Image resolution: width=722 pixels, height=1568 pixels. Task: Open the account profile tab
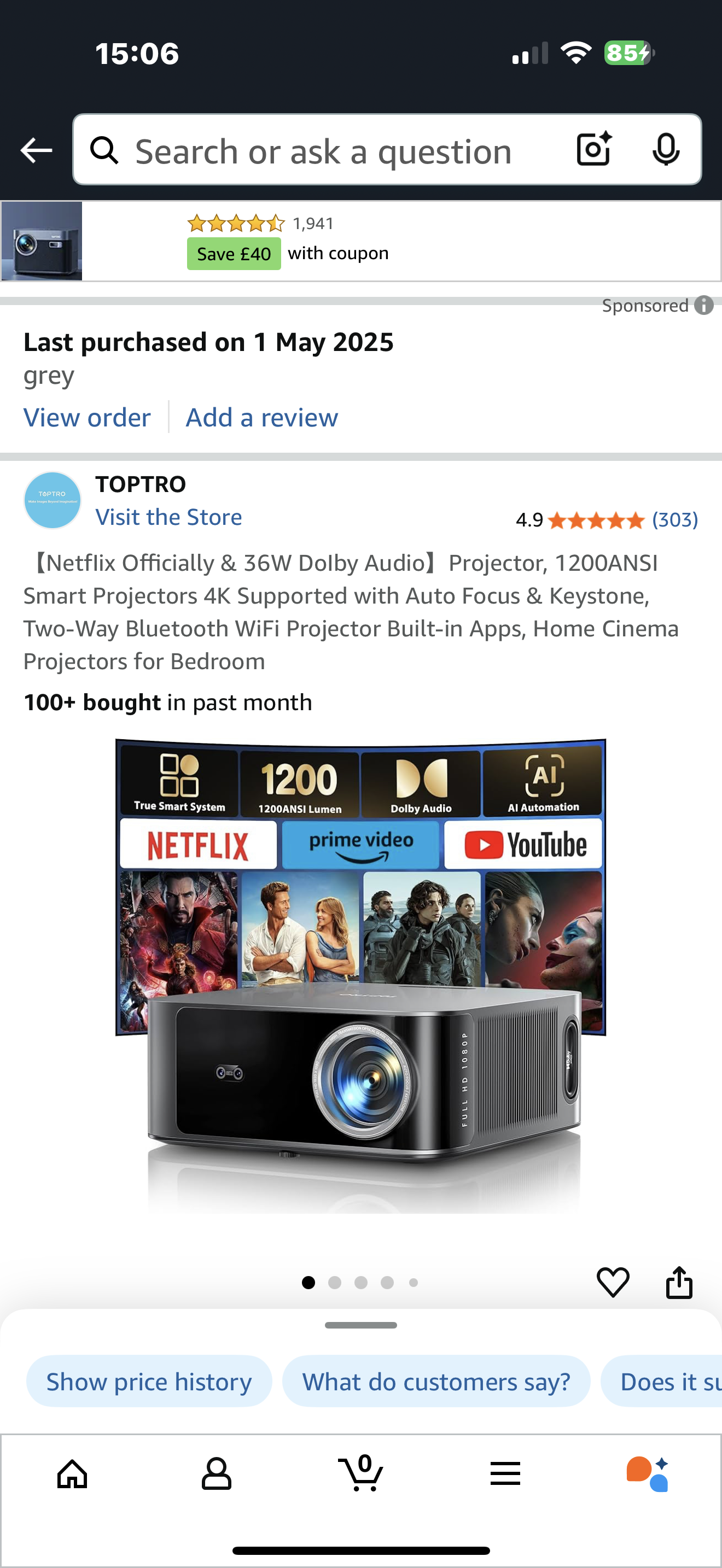[x=216, y=1473]
